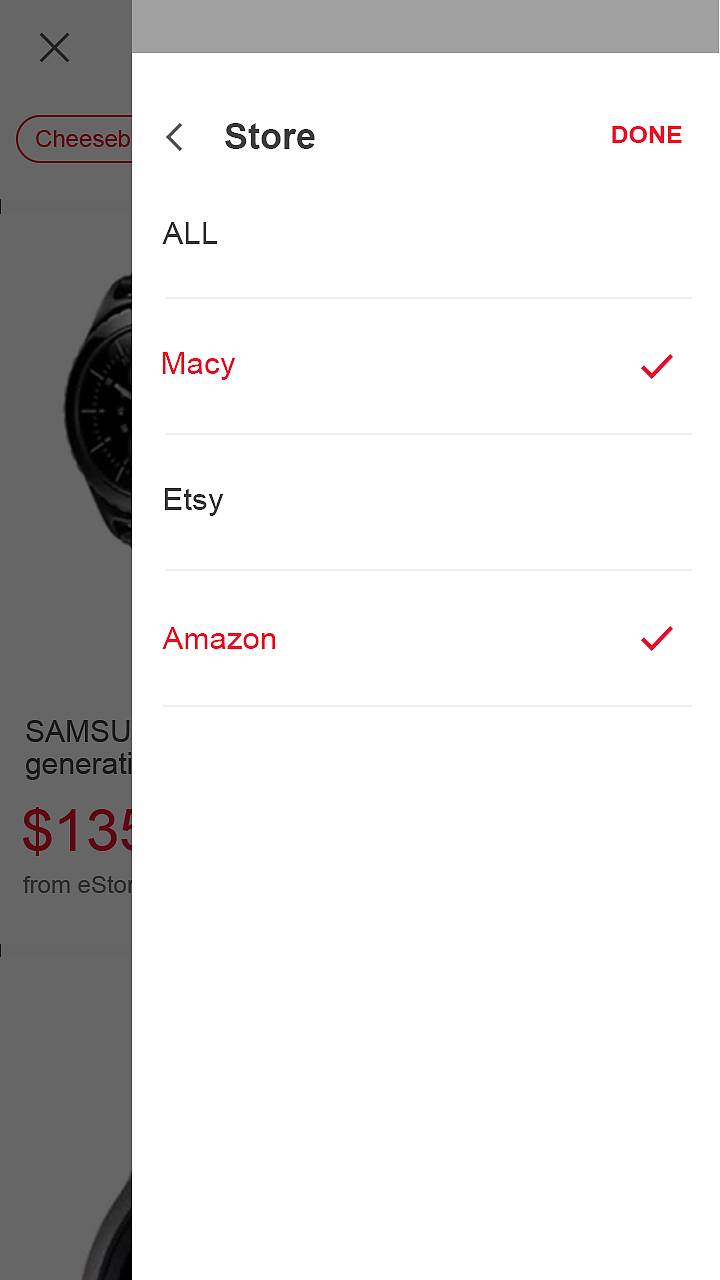Screen dimensions: 720x1280
Task: Toggle Macy store selection off
Action: point(198,366)
